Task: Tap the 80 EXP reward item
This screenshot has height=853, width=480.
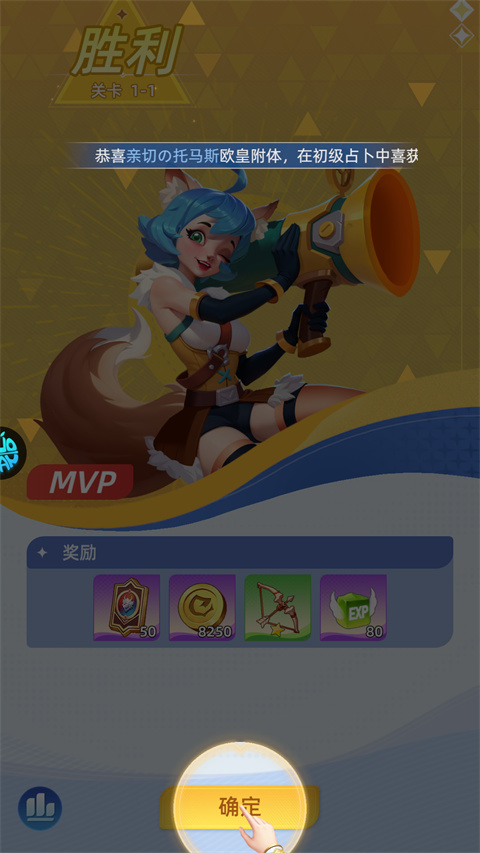Action: coord(353,607)
